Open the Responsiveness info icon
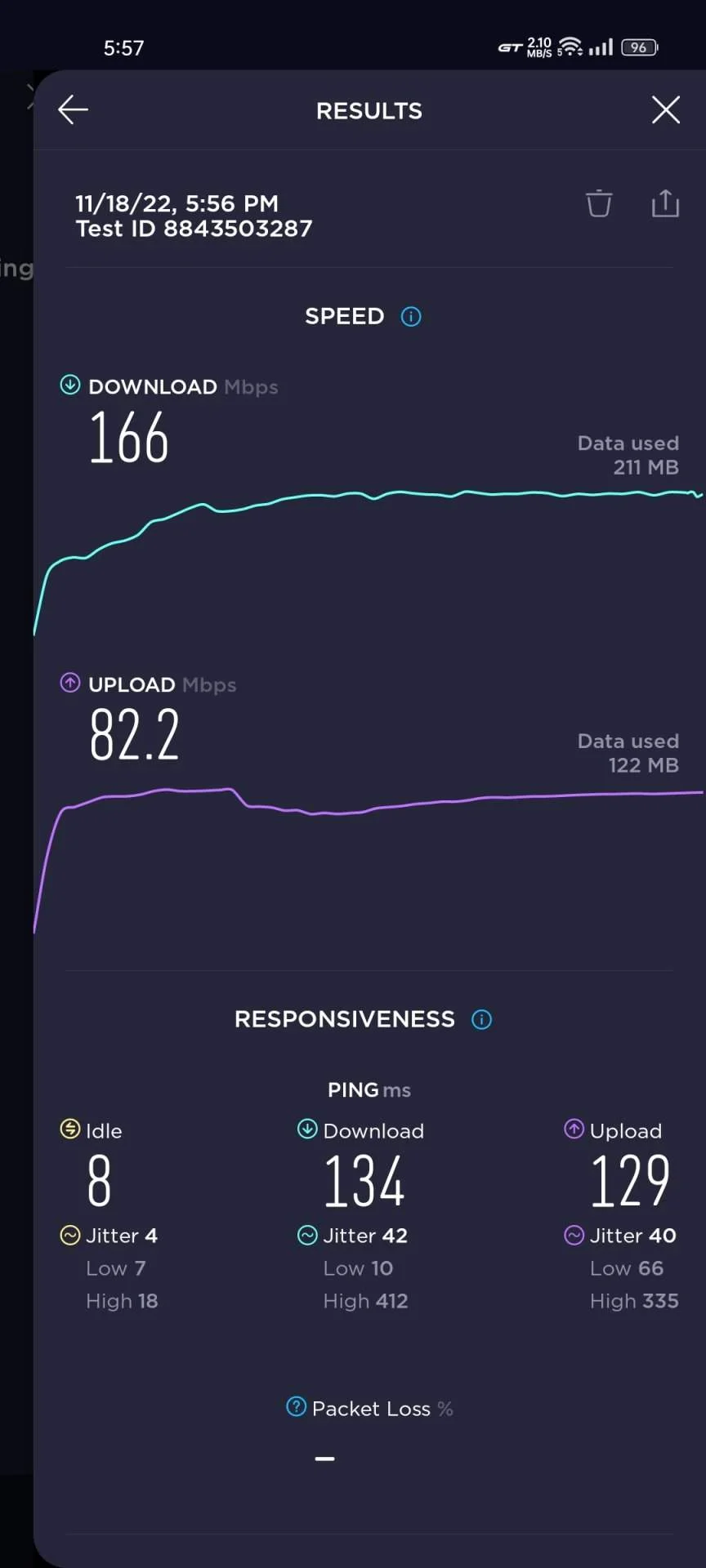 click(x=482, y=1019)
